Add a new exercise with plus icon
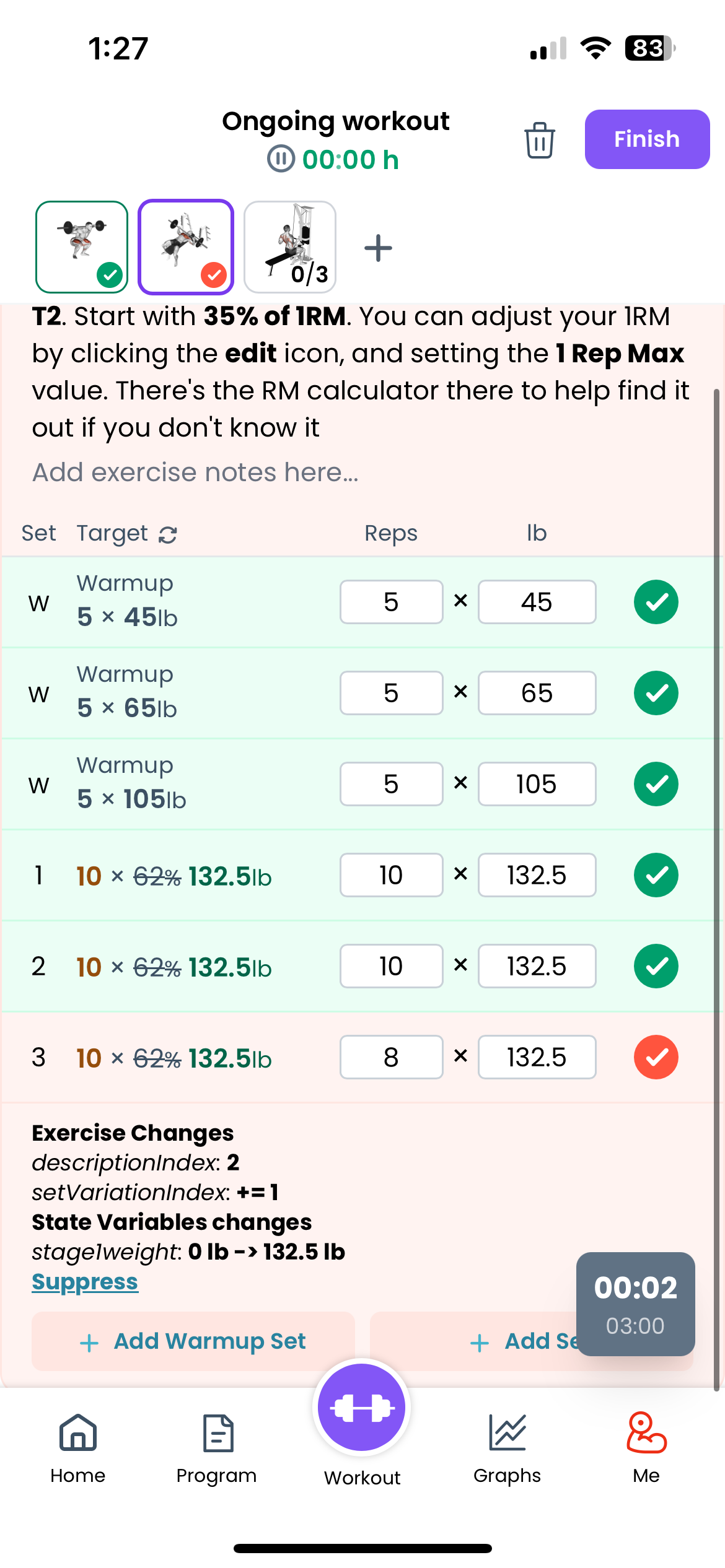The image size is (725, 1568). 378,248
